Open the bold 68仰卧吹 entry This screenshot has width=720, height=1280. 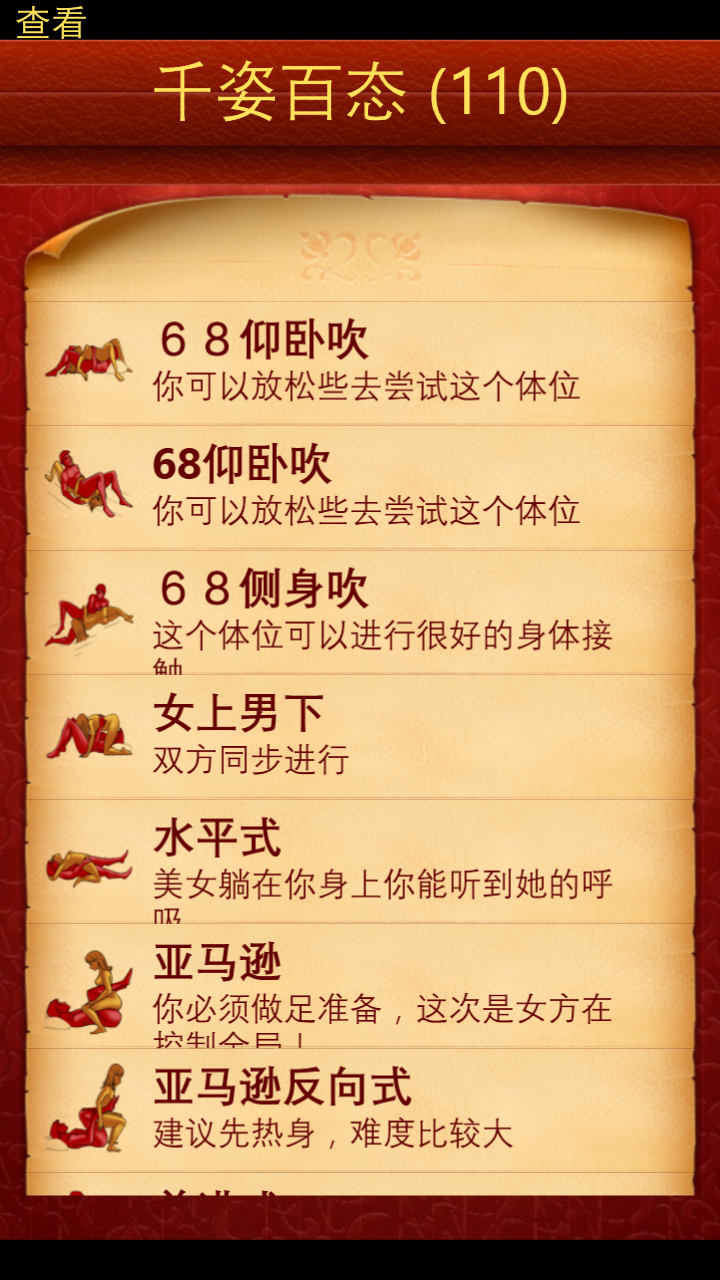360,488
